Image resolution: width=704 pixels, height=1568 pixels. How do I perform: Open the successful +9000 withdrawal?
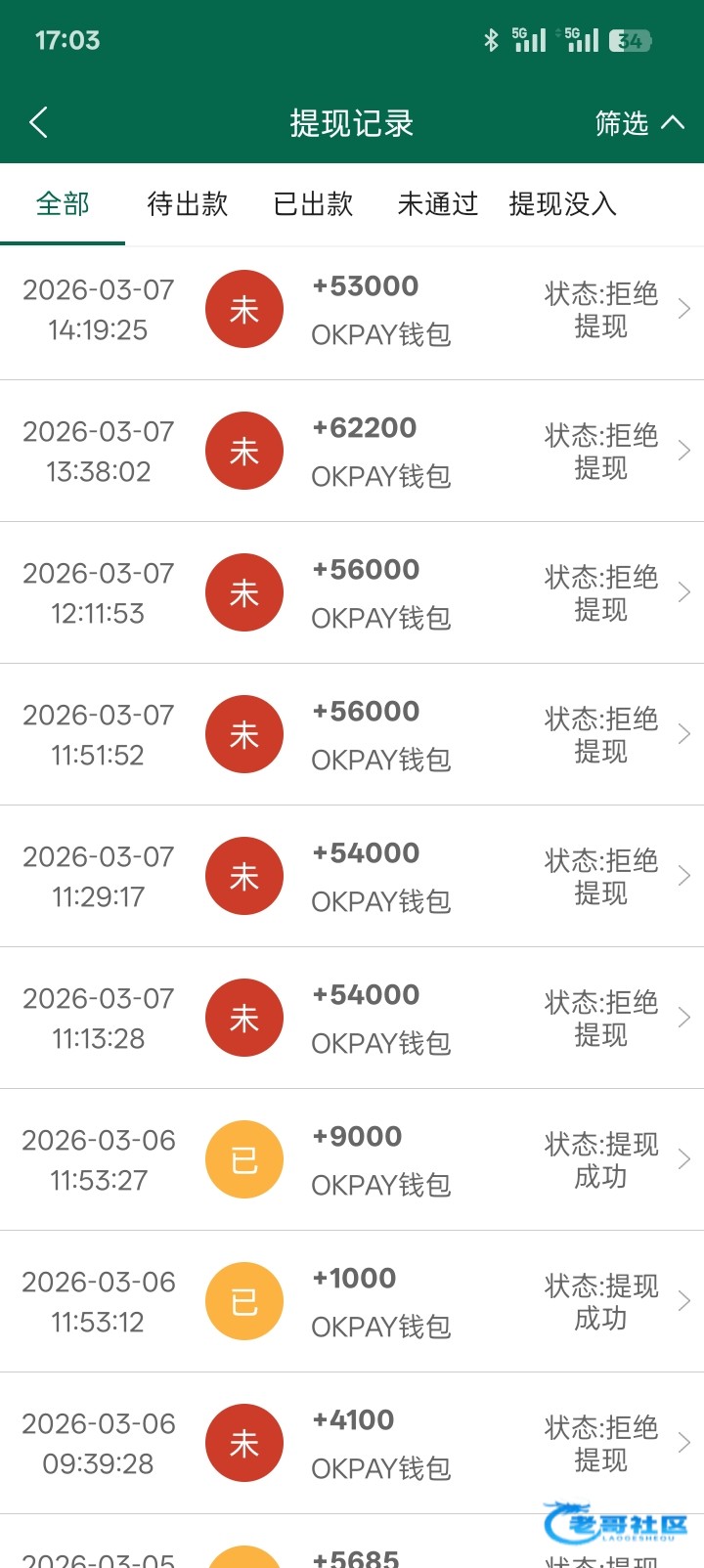(352, 1160)
